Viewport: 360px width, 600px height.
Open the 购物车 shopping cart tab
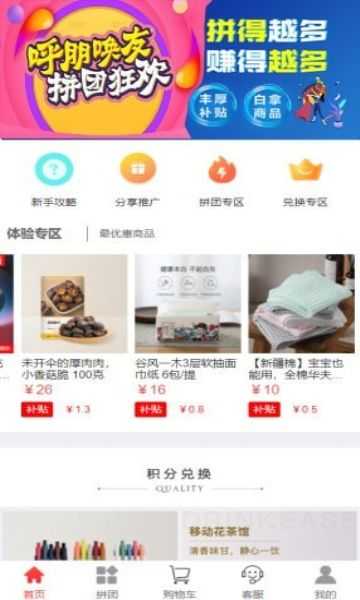click(x=179, y=582)
